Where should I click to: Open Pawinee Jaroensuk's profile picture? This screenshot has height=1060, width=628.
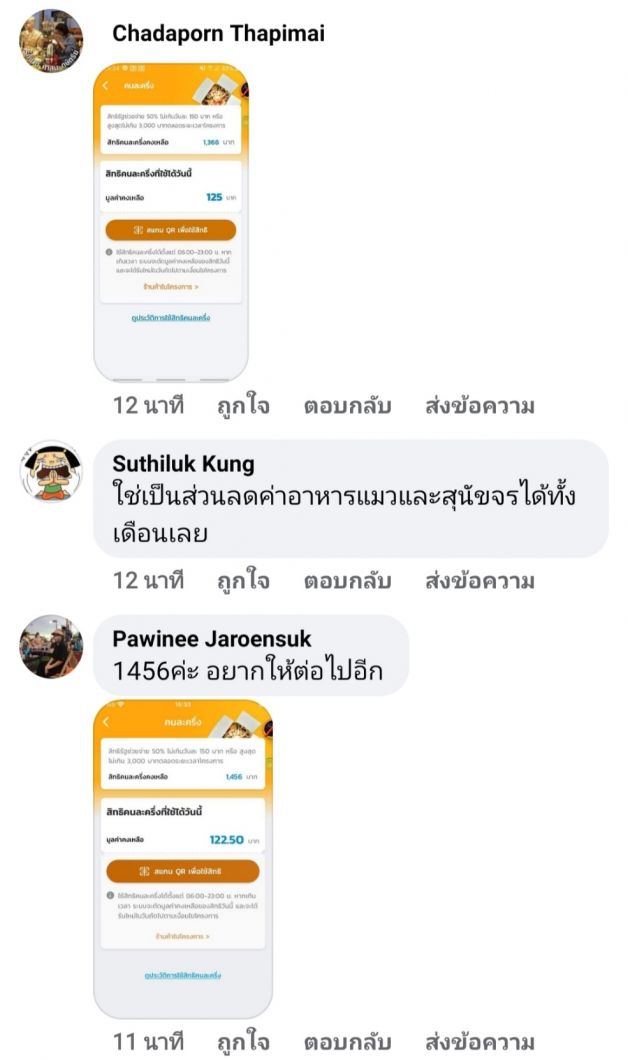(51, 647)
